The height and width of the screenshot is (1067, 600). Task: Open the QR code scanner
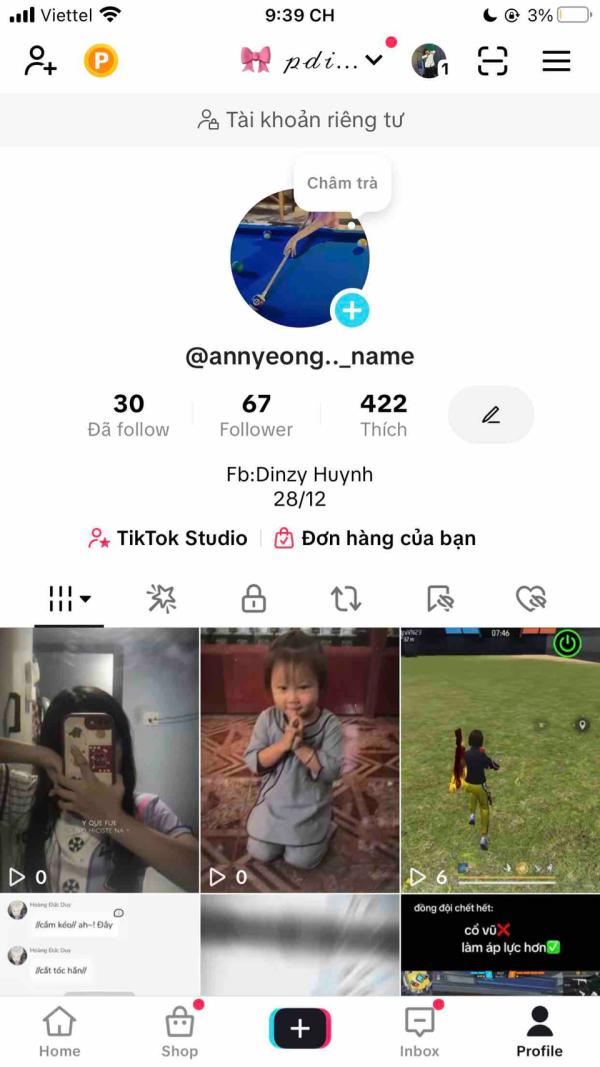point(493,61)
